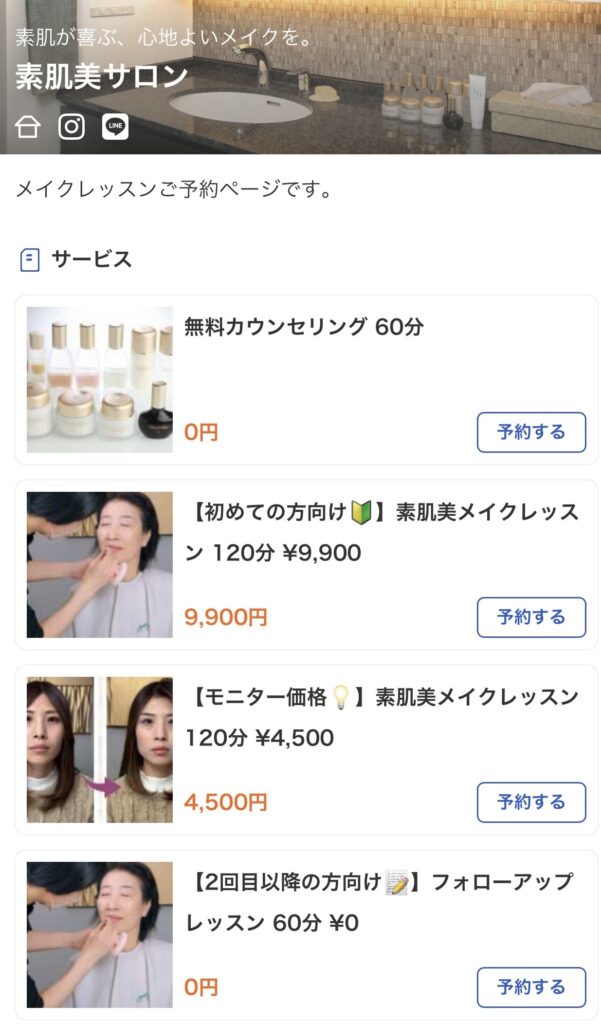Open the salon's homepage link icon
601x1024 pixels.
click(x=28, y=127)
